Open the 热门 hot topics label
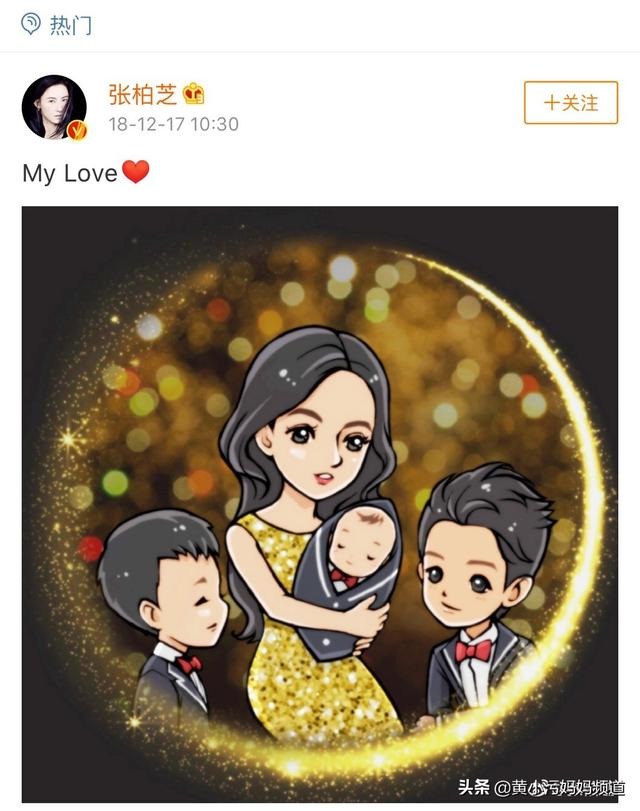640x811 pixels. click(x=70, y=25)
